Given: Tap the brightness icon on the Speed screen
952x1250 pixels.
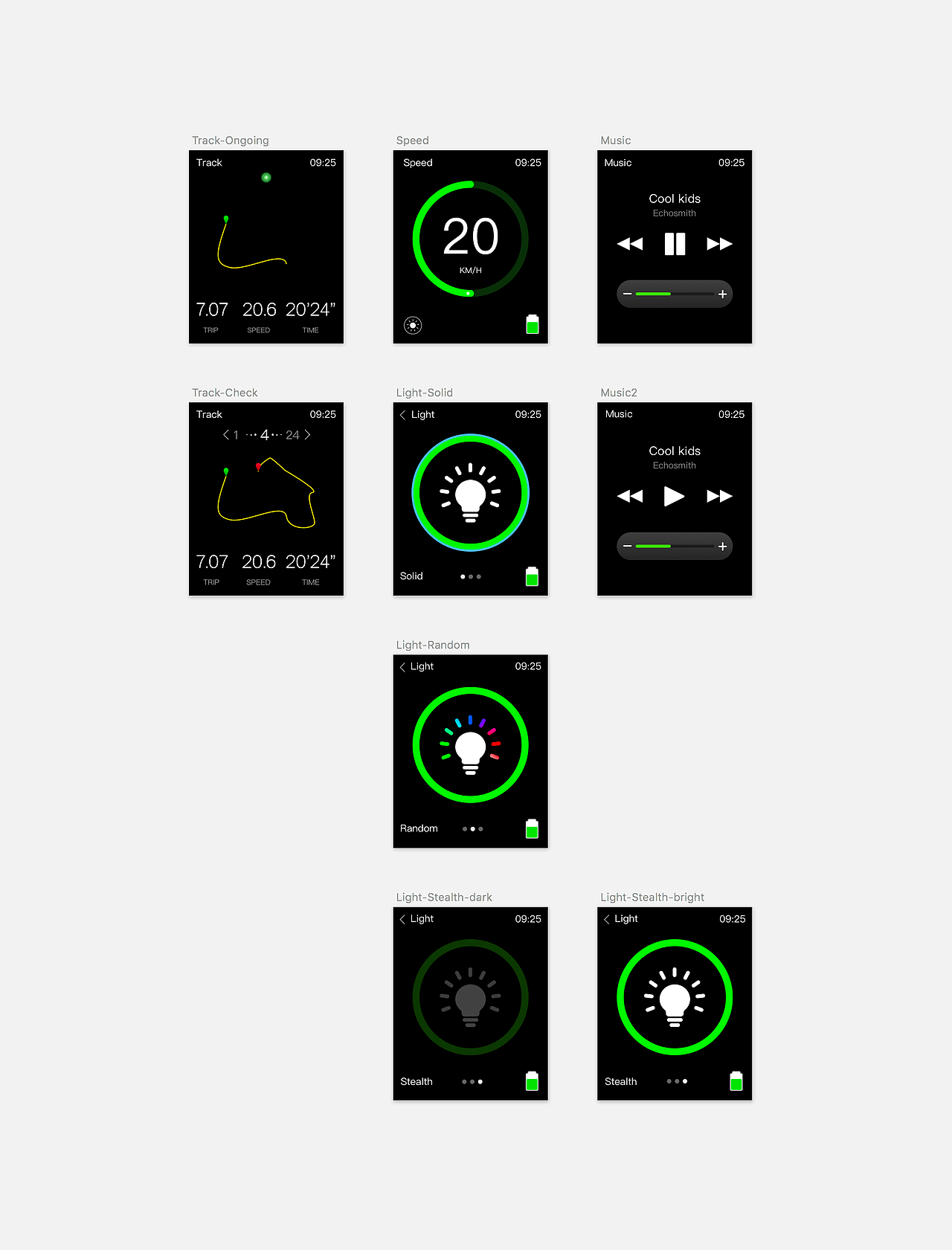Looking at the screenshot, I should pos(411,326).
